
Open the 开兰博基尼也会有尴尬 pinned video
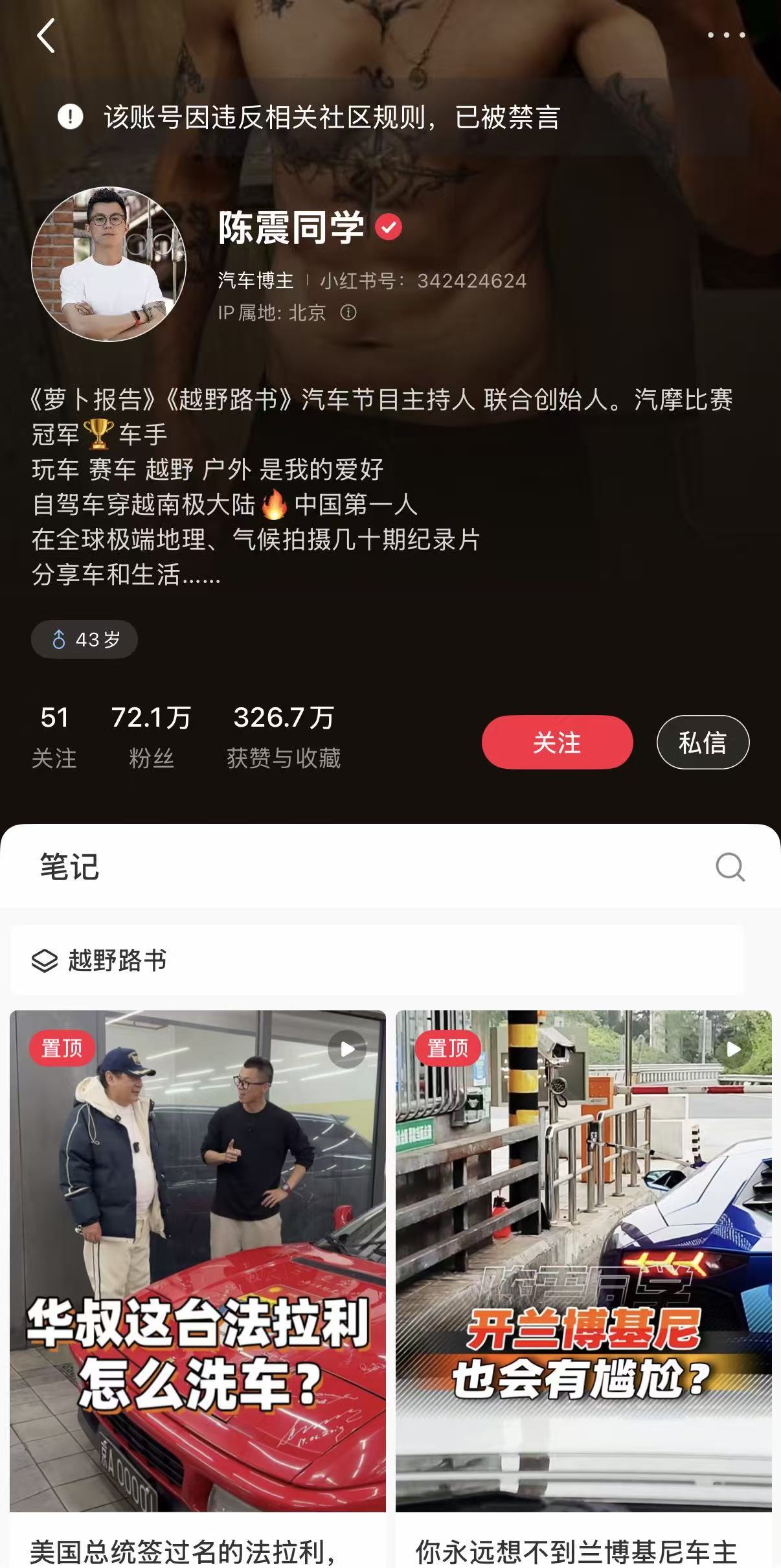583,1260
